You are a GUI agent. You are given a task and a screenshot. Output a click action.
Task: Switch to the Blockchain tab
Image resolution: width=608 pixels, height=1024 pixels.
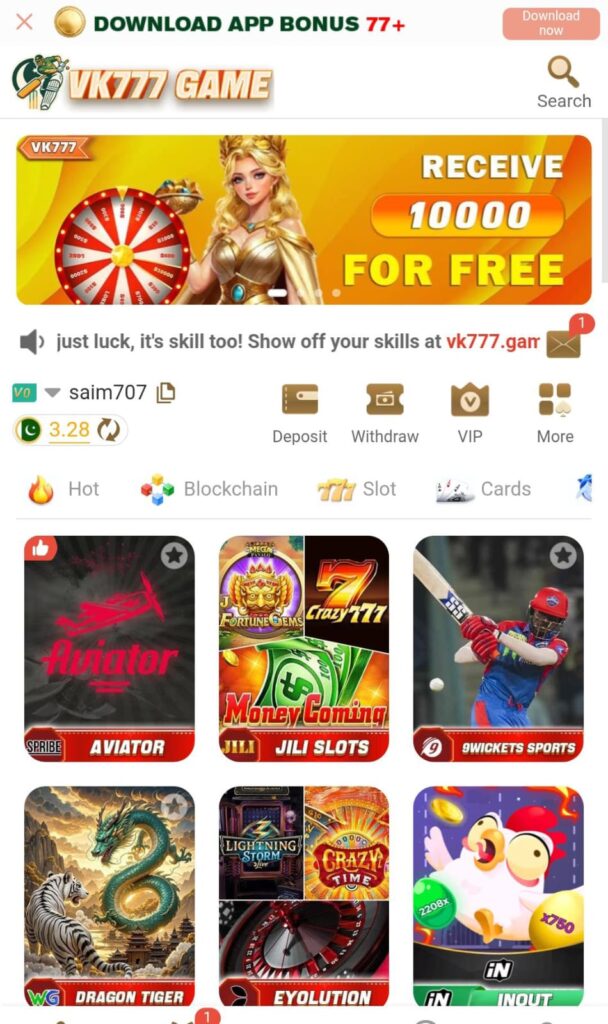point(209,489)
